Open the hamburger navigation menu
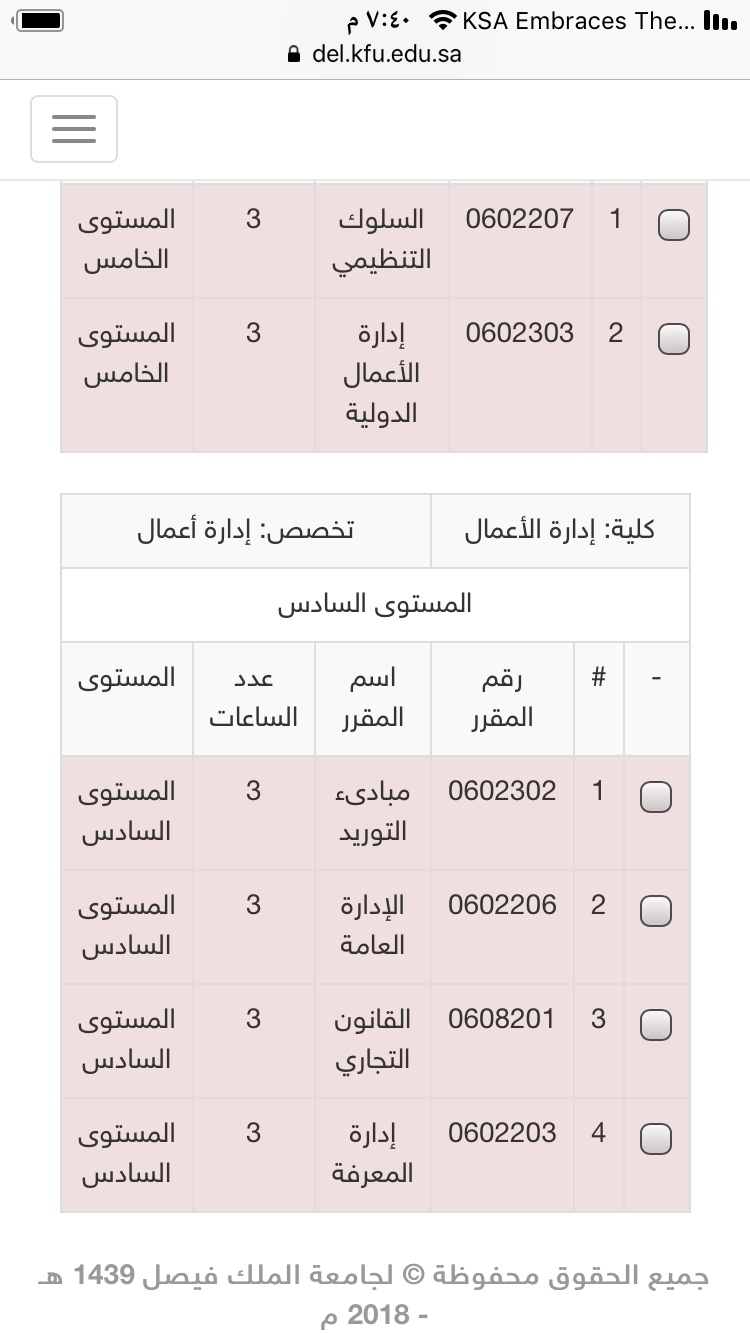The image size is (750, 1334). click(74, 128)
